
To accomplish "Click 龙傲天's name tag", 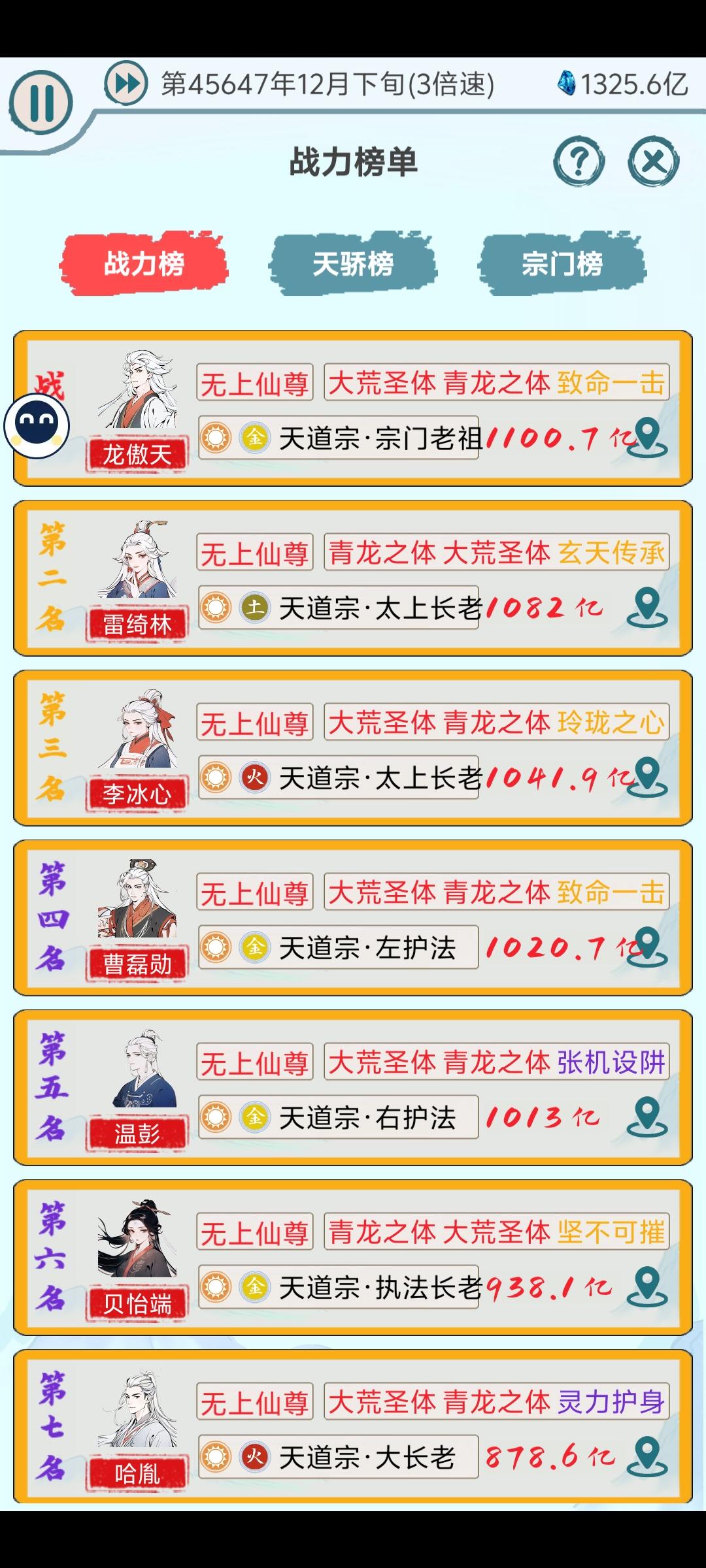I will pos(139,452).
